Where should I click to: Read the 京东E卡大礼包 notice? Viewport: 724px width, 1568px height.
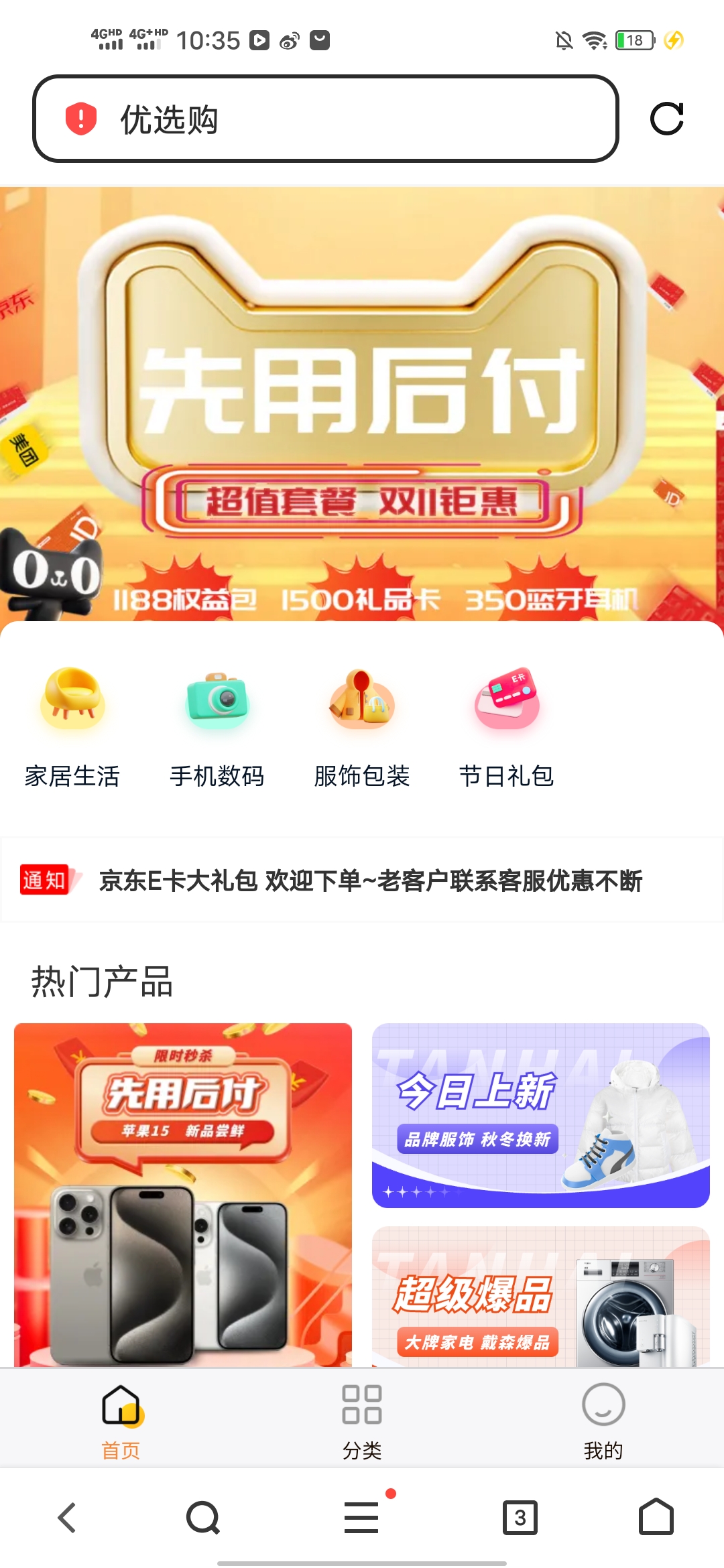[x=370, y=880]
